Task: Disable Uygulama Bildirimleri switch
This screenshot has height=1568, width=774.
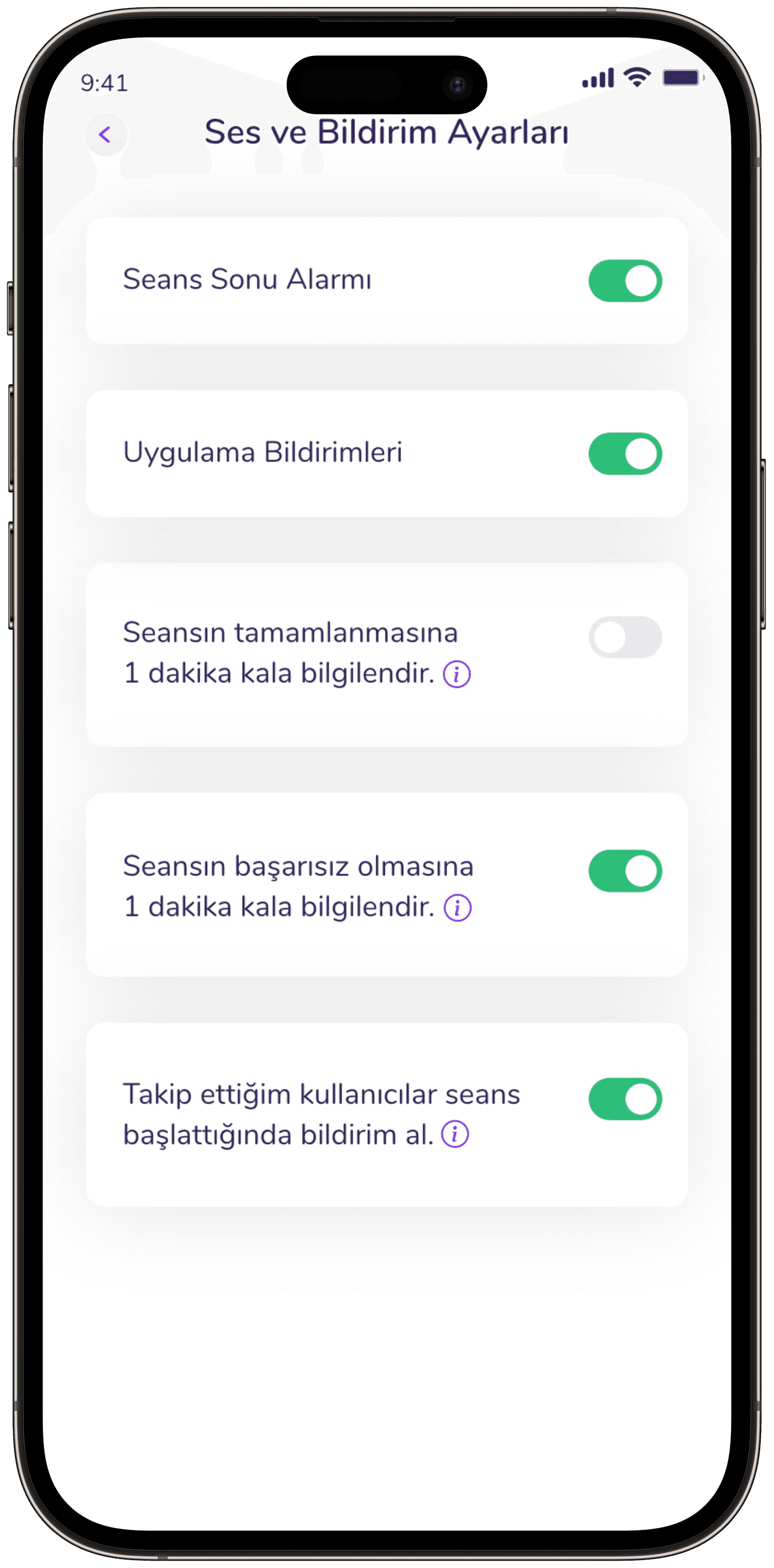Action: click(625, 453)
